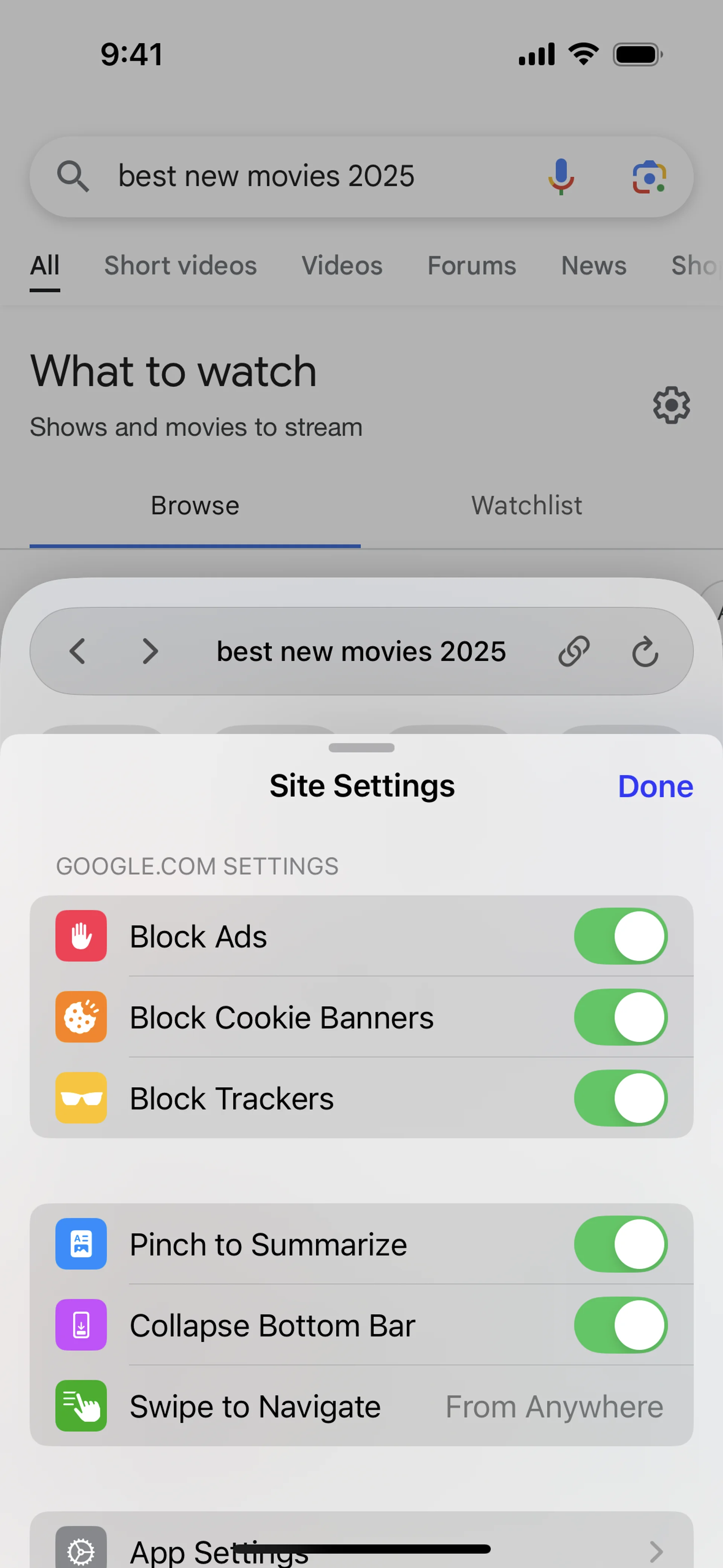Tap the address bar title text
The height and width of the screenshot is (1568, 723).
[x=361, y=651]
